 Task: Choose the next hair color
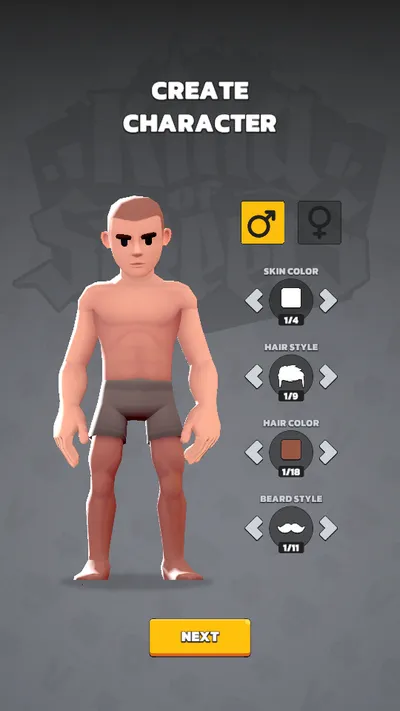(x=328, y=452)
